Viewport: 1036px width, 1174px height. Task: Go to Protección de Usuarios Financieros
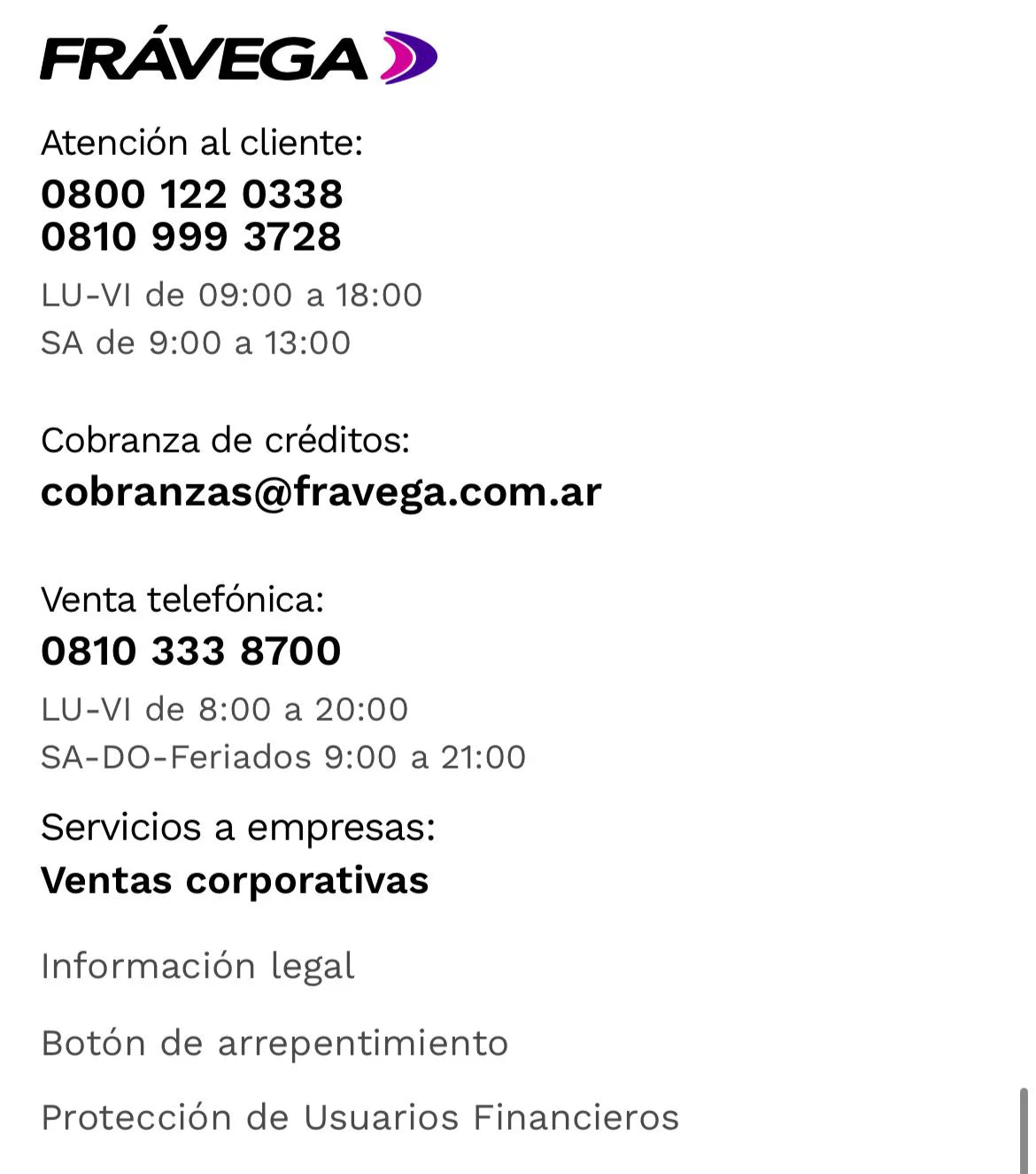pyautogui.click(x=360, y=1117)
